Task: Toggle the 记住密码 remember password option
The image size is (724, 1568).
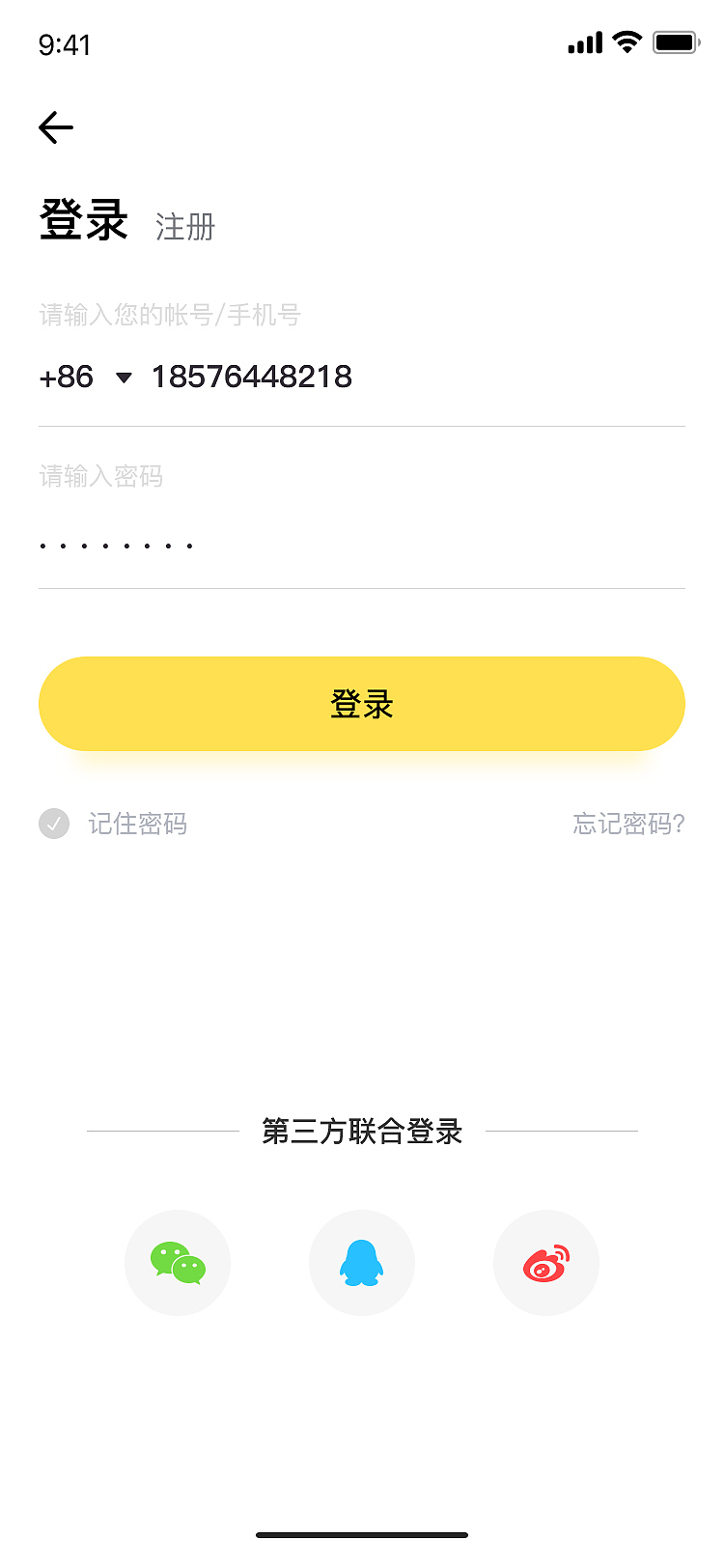Action: click(138, 824)
